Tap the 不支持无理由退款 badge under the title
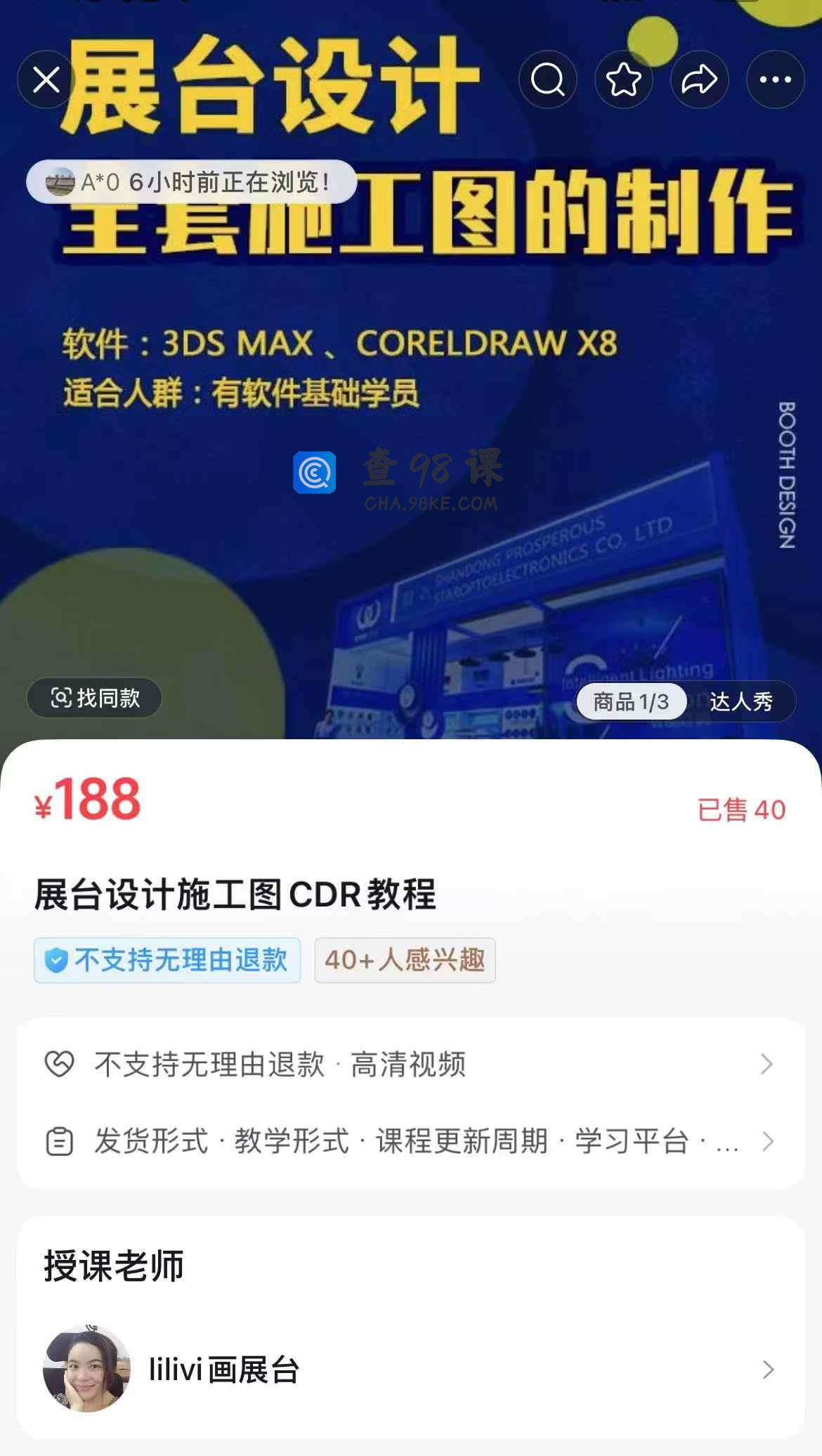 [x=167, y=960]
